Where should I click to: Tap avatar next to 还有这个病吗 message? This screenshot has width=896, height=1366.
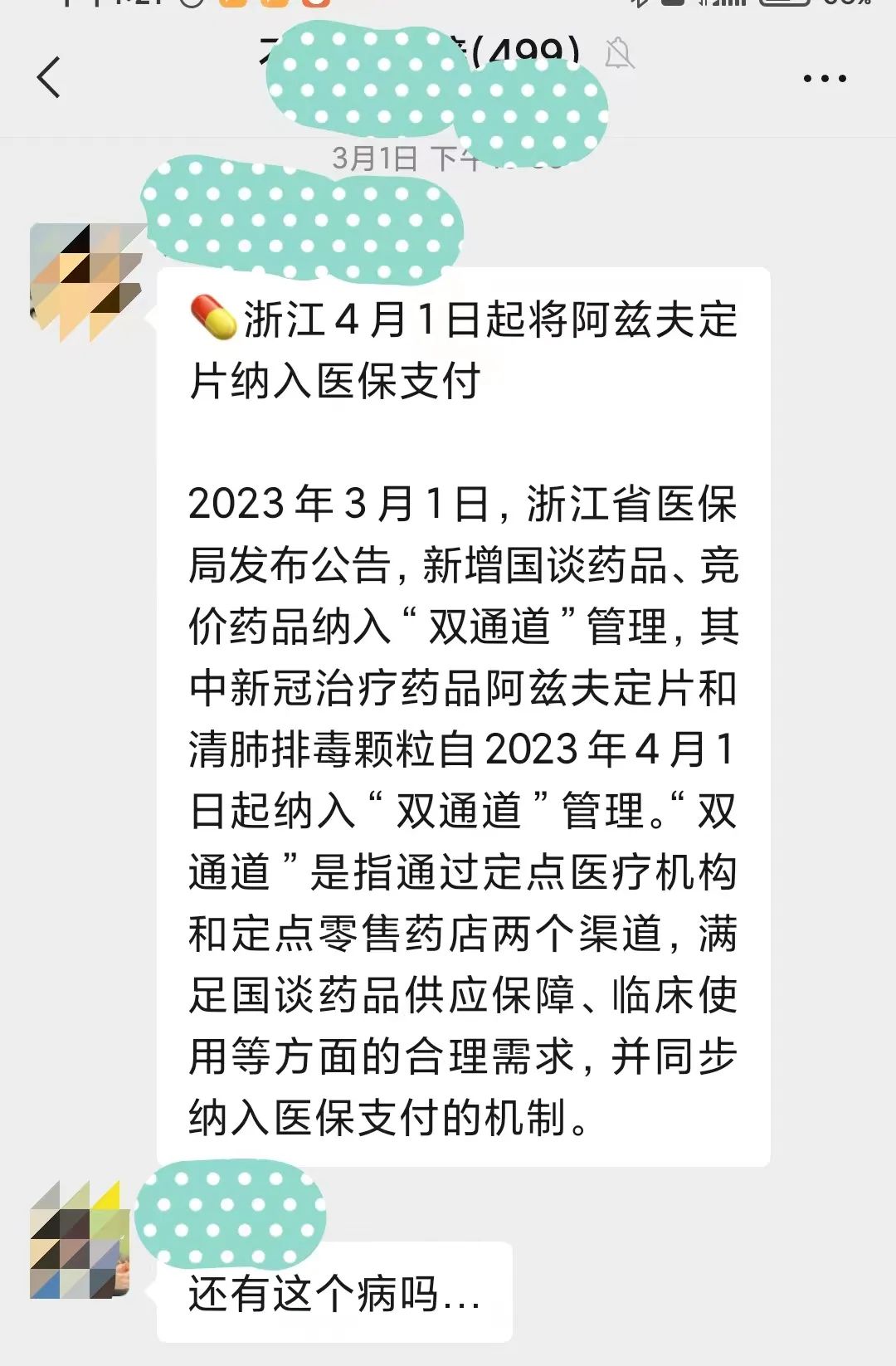[x=80, y=1240]
